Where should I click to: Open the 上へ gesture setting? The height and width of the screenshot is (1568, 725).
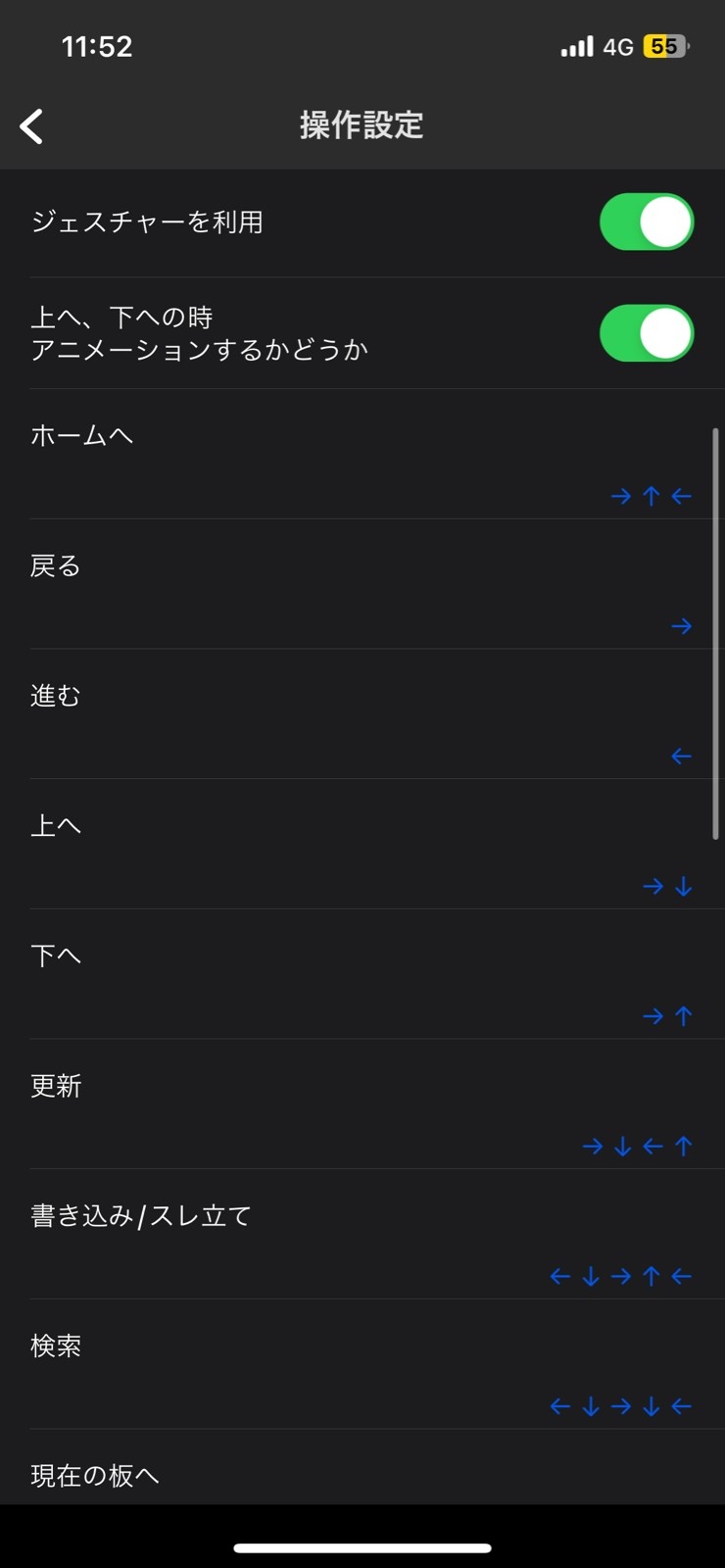pos(362,845)
